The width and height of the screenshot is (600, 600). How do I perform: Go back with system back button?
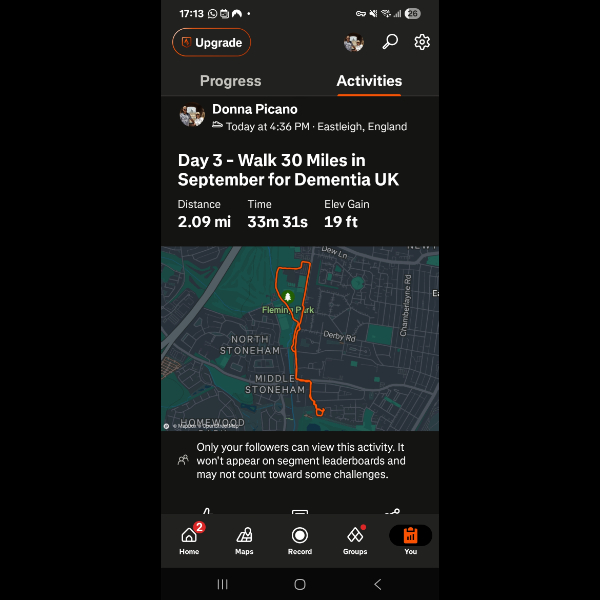pos(377,584)
